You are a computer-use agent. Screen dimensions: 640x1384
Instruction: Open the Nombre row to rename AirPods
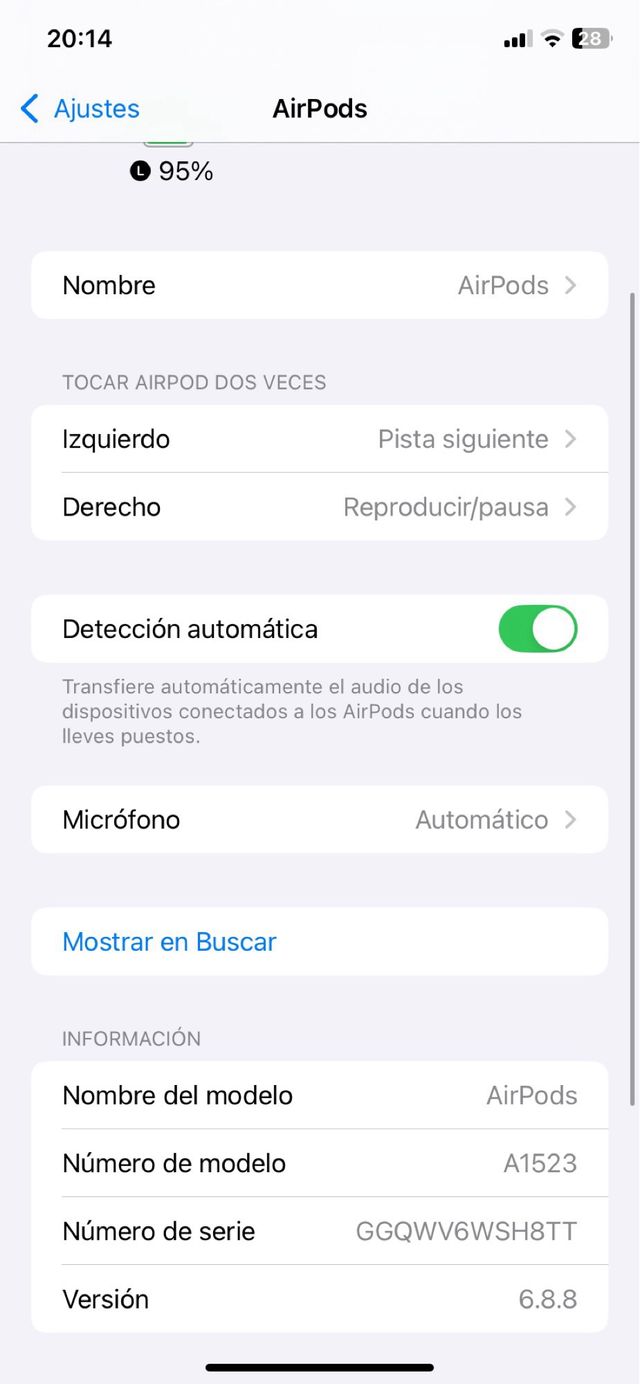[319, 285]
